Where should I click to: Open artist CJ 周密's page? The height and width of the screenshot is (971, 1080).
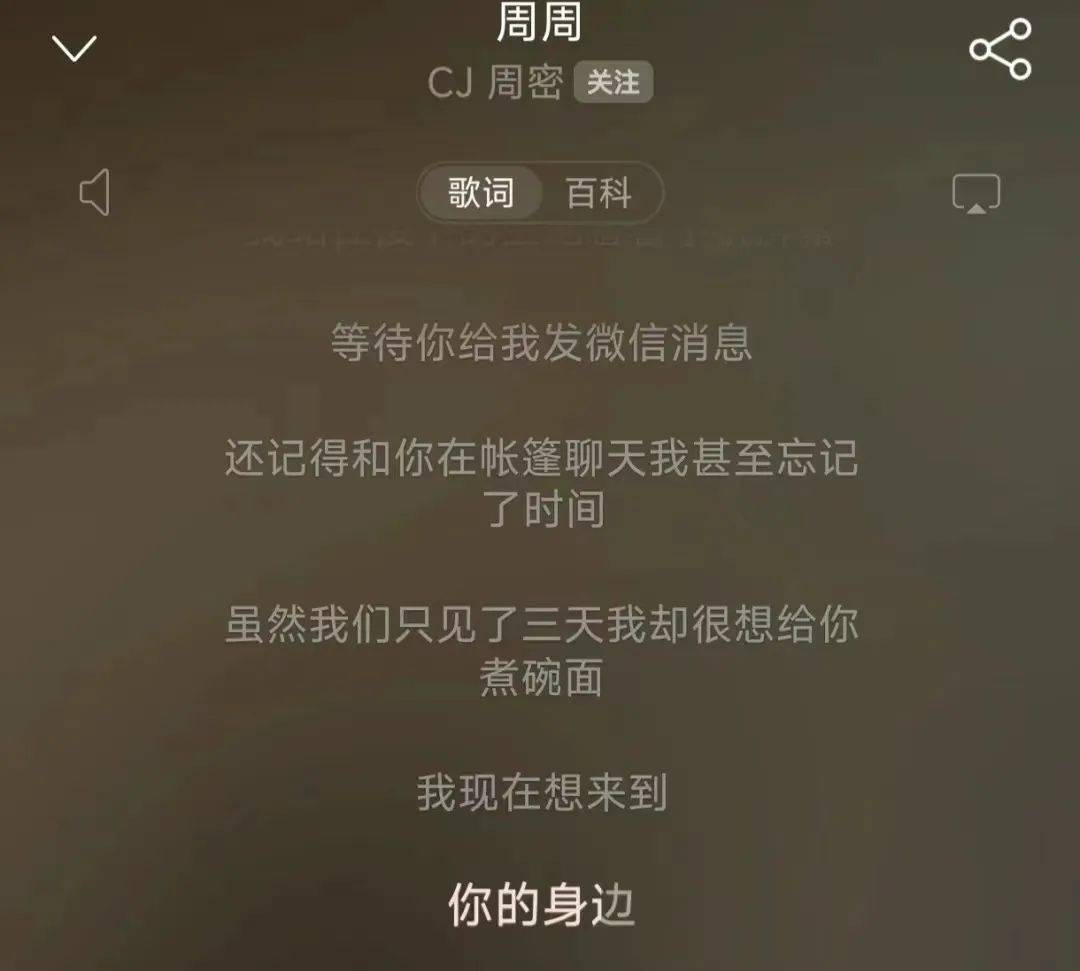[x=496, y=83]
